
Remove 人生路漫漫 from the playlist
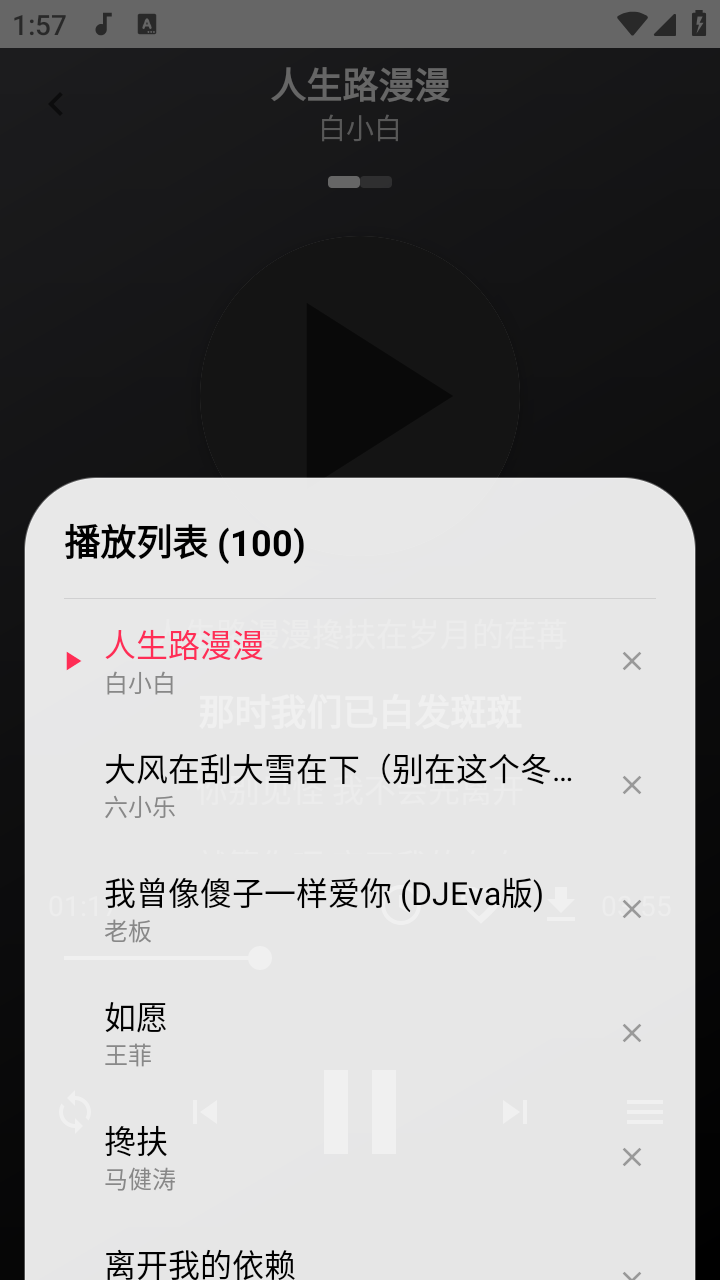click(631, 661)
